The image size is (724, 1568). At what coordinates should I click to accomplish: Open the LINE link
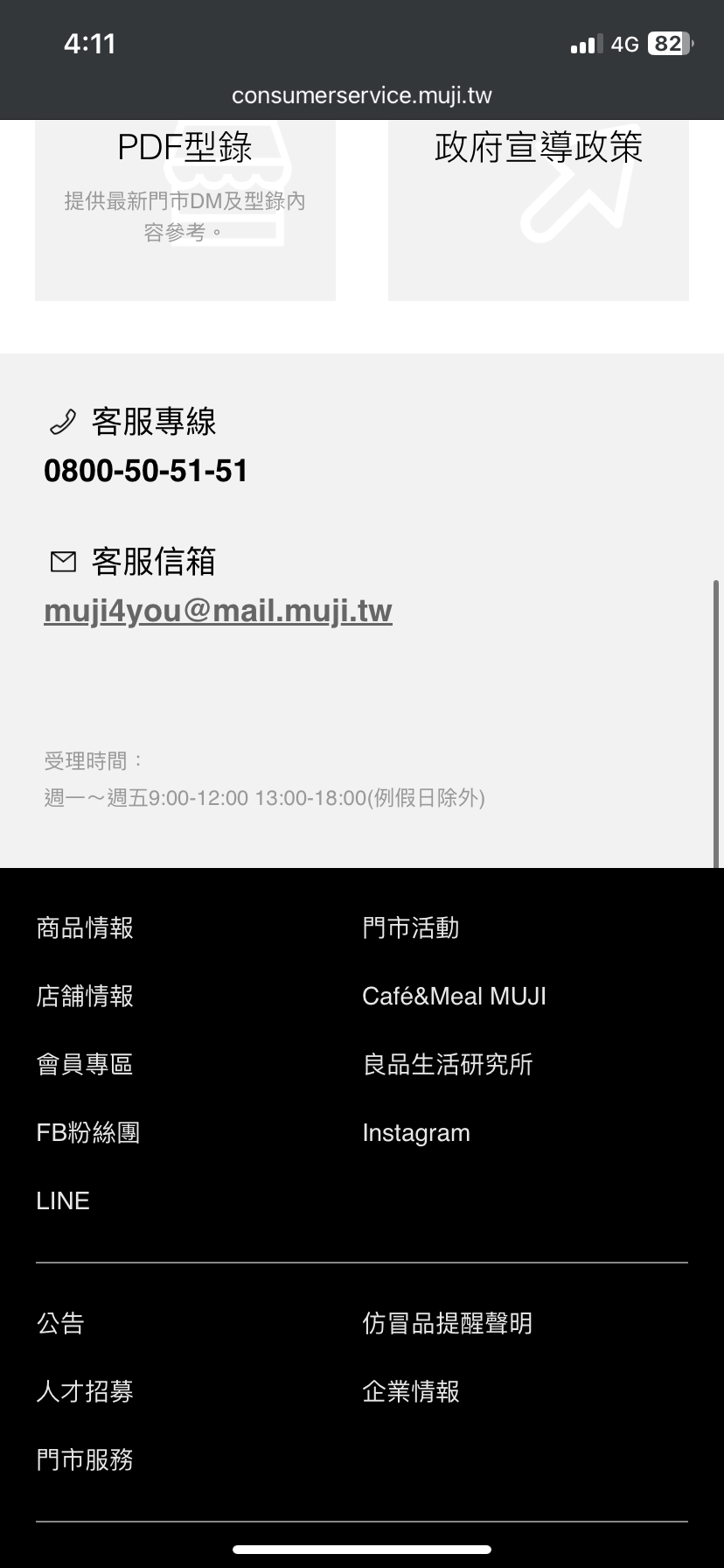(63, 1200)
